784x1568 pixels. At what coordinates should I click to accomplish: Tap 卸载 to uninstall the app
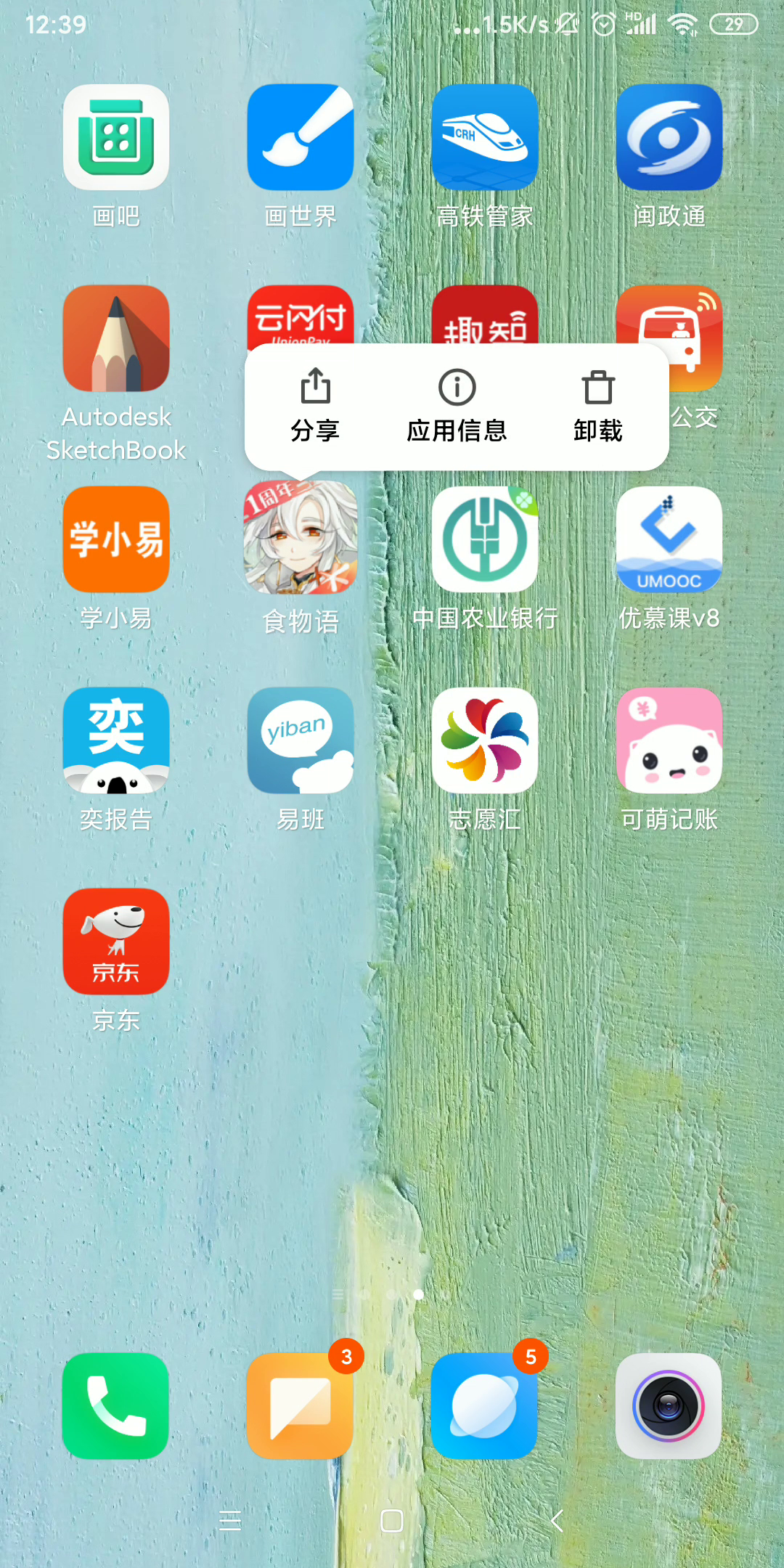click(x=598, y=406)
